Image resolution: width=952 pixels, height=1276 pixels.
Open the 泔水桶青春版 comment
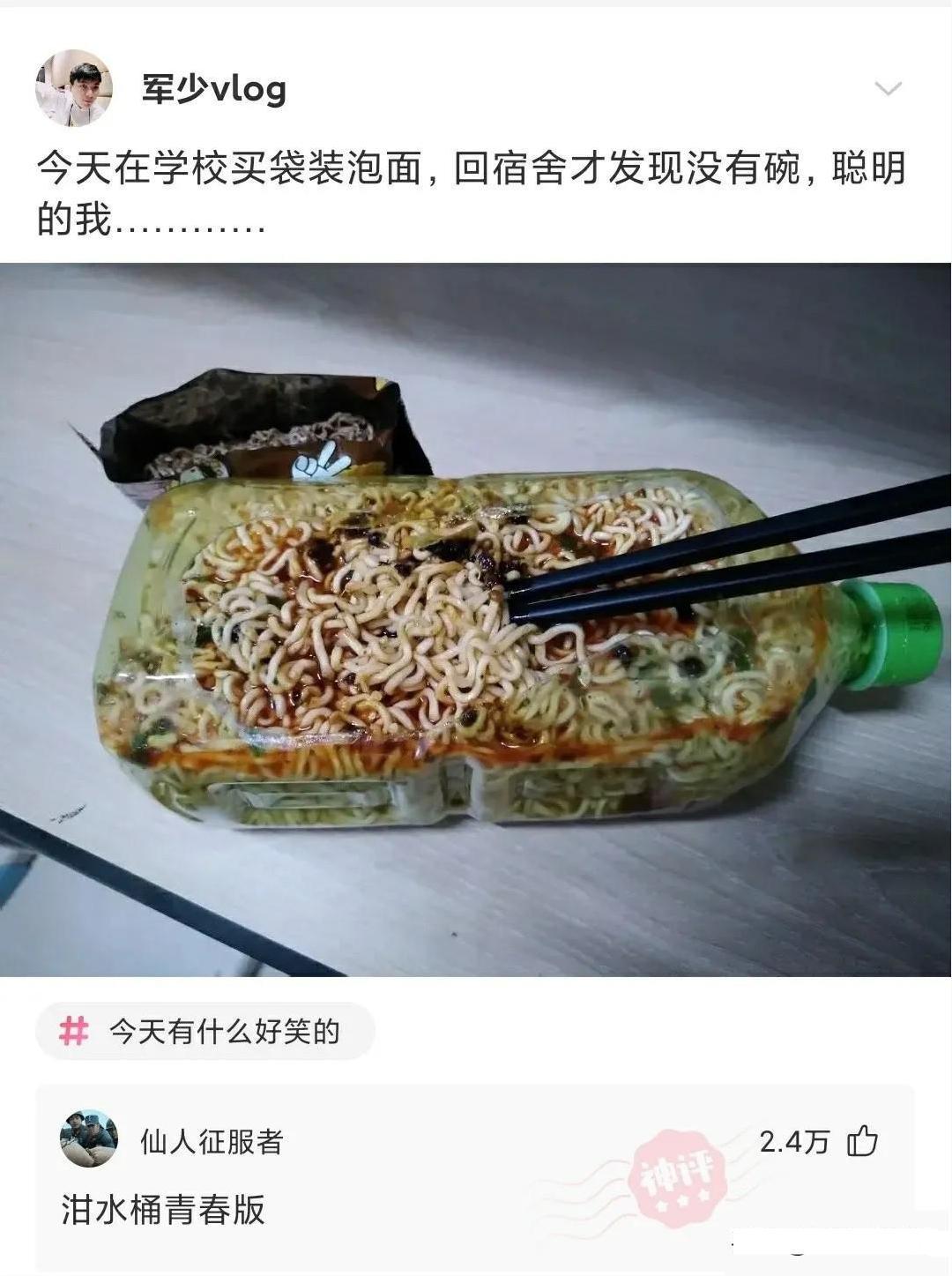pyautogui.click(x=163, y=1209)
